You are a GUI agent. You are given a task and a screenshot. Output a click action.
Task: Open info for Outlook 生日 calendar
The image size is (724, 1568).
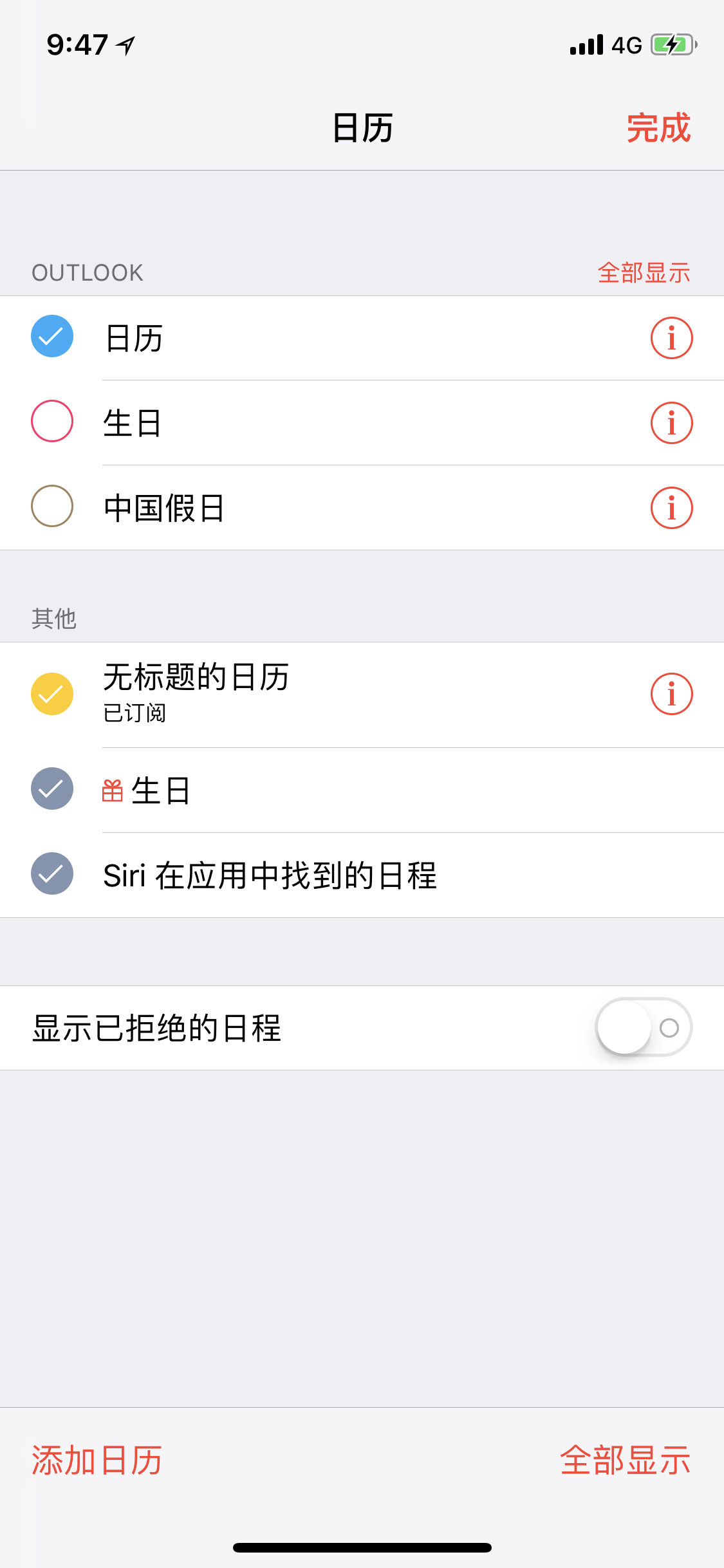coord(671,423)
